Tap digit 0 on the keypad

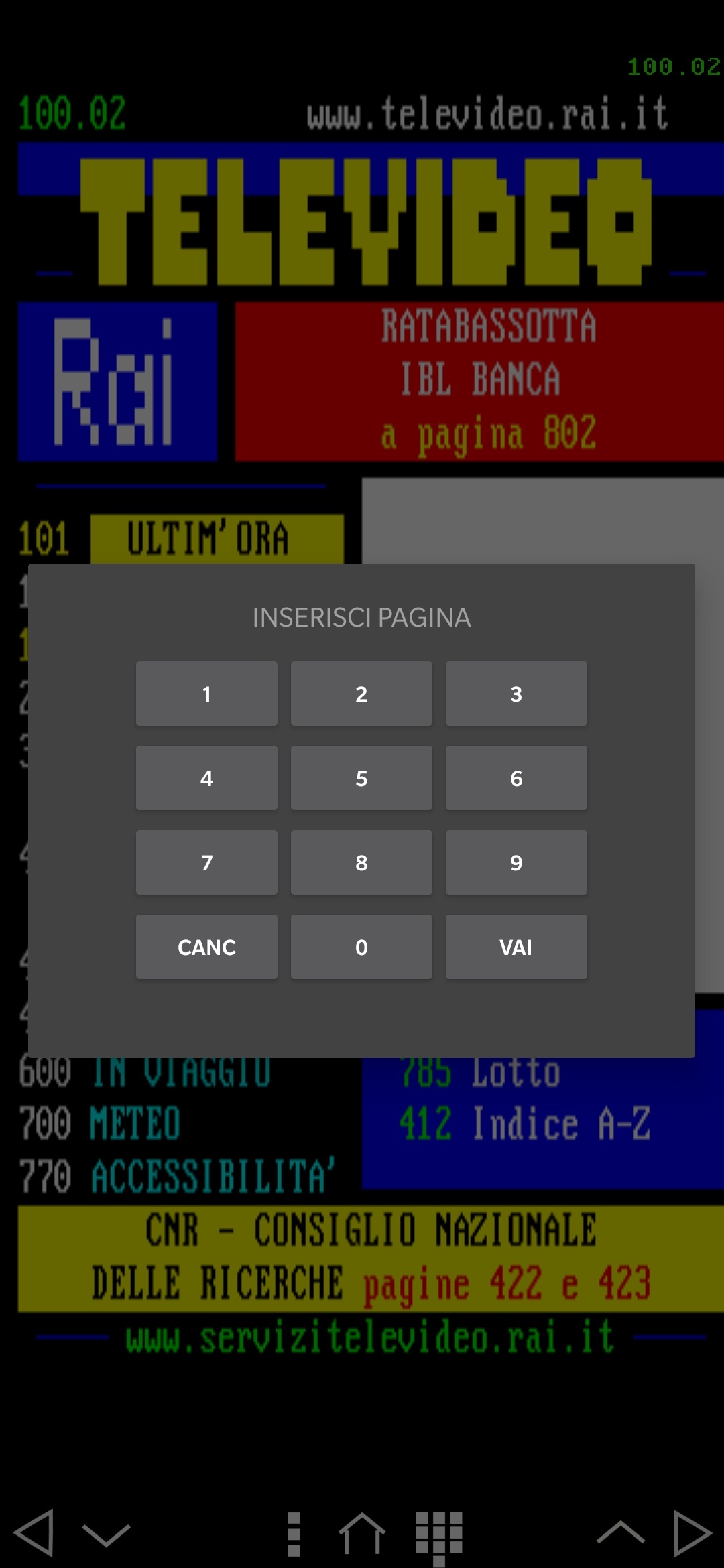coord(361,947)
